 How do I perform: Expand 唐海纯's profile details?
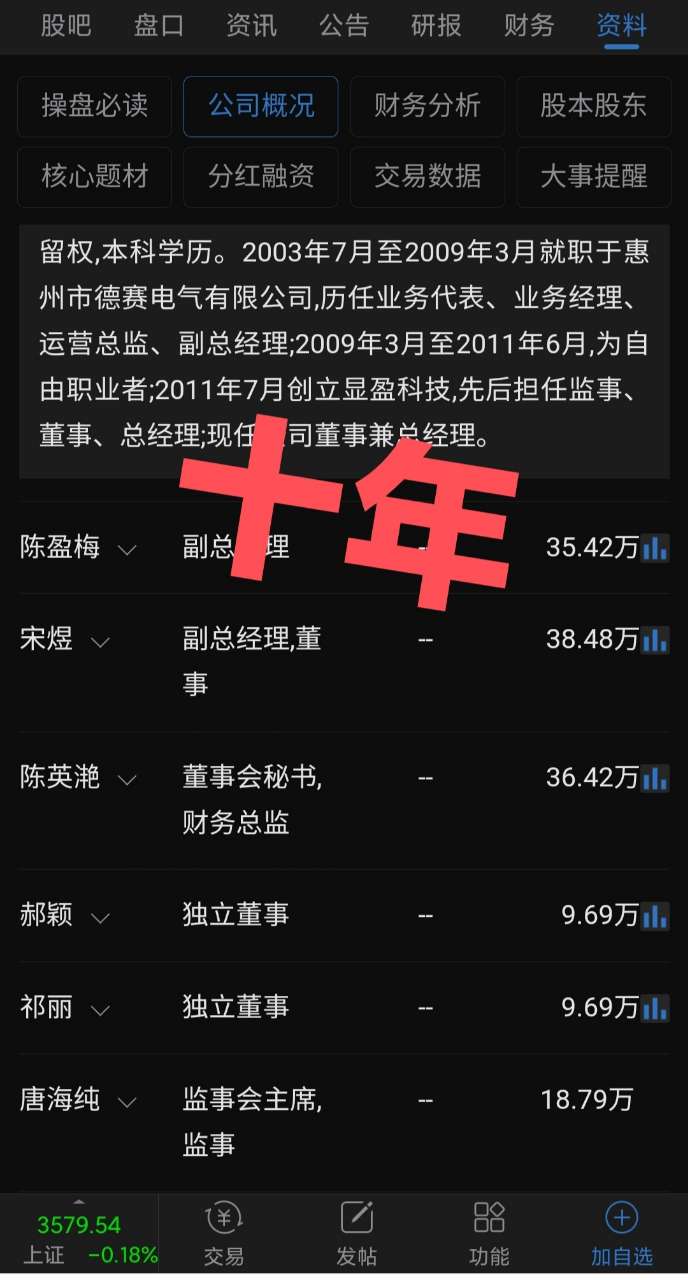pyautogui.click(x=127, y=1103)
